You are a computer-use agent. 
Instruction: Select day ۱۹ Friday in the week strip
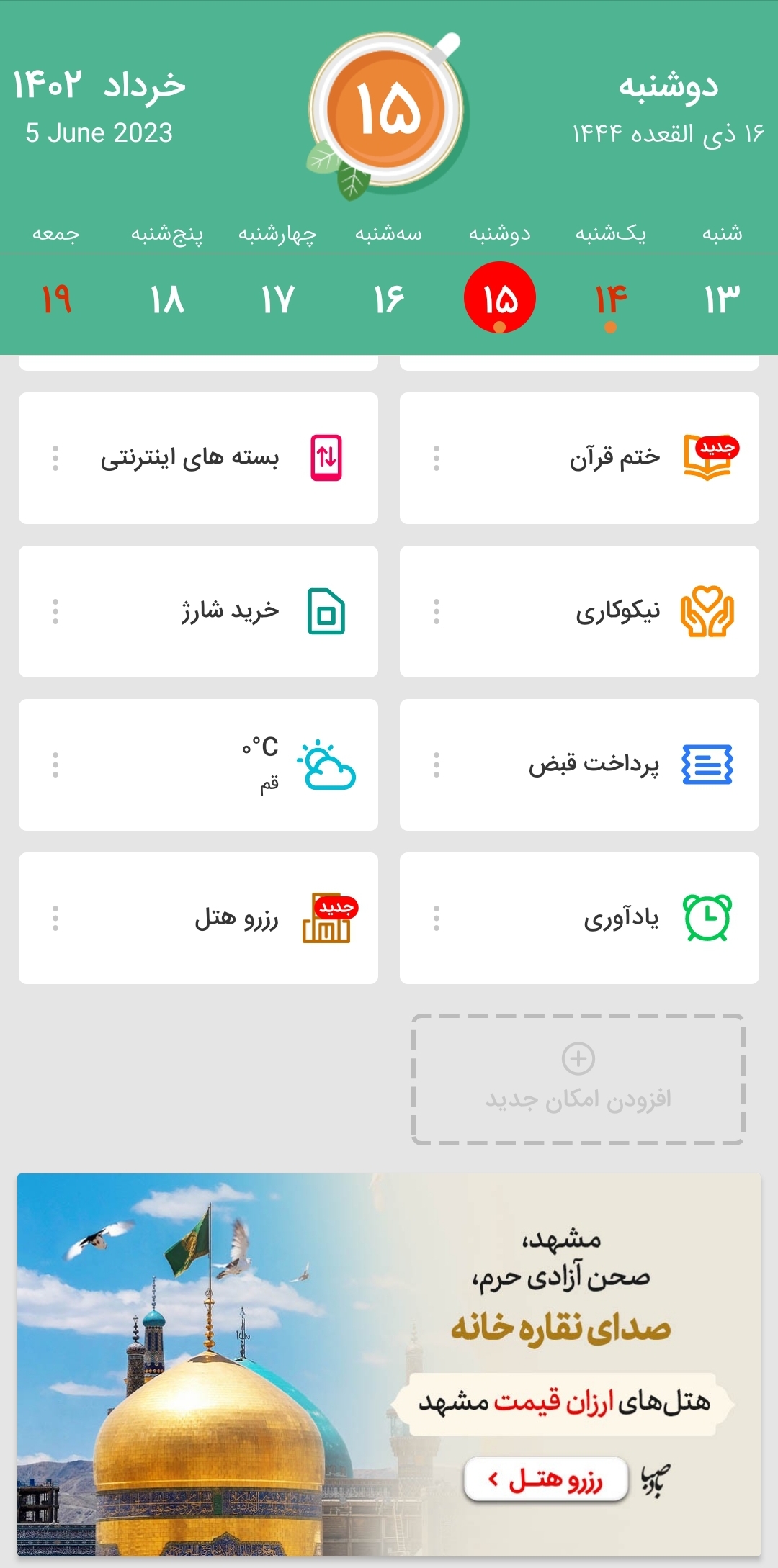(56, 299)
